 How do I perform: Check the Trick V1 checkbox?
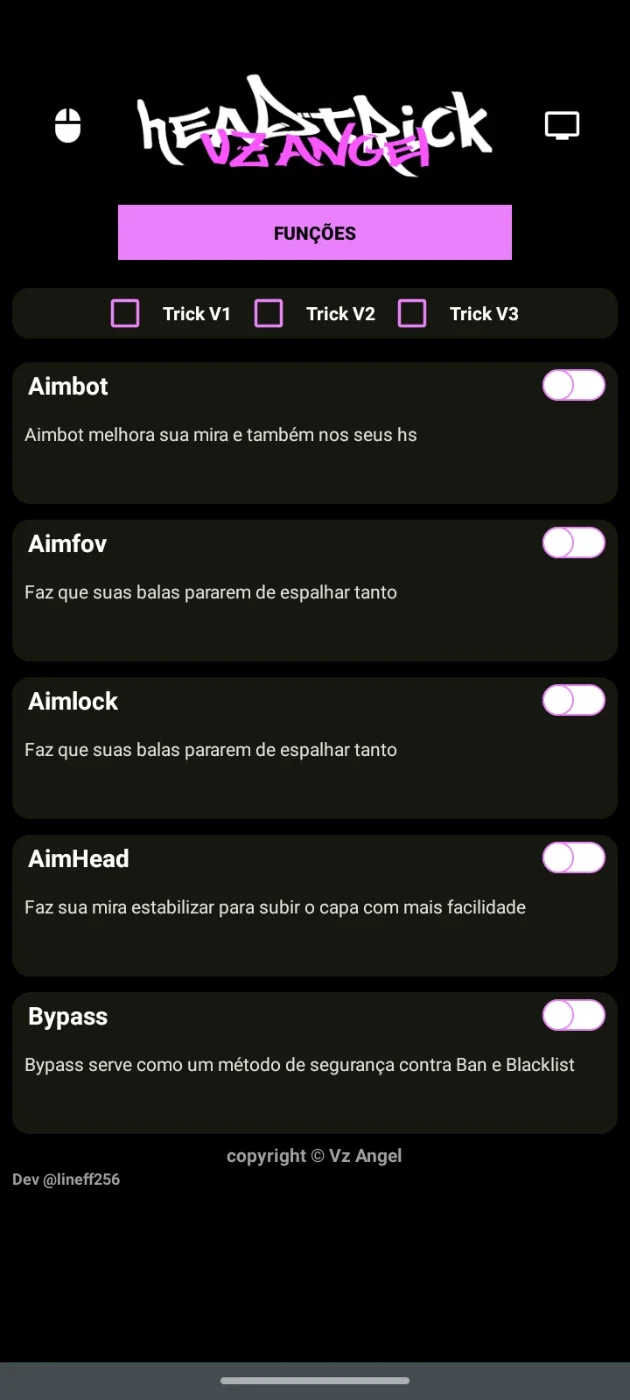pyautogui.click(x=125, y=314)
